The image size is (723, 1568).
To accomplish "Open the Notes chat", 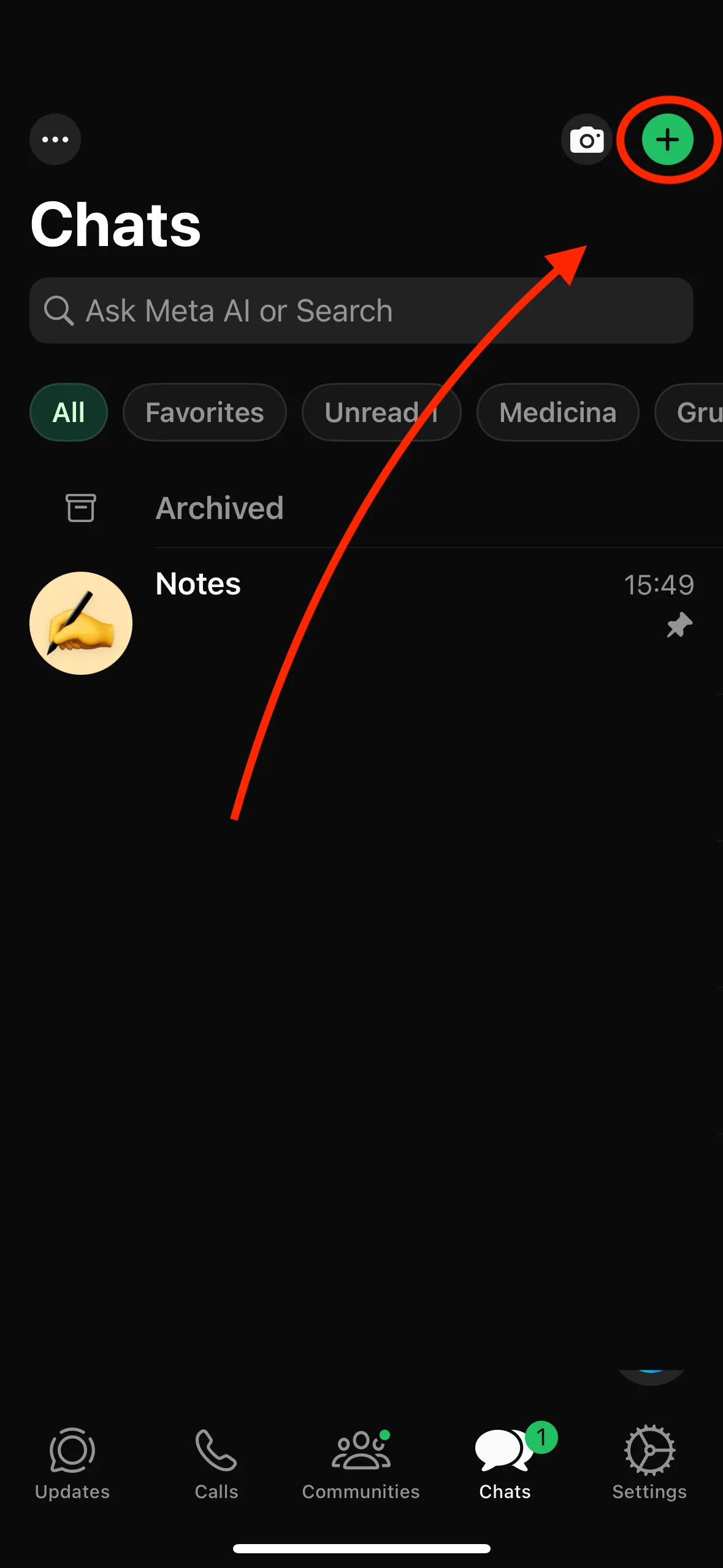I will click(361, 622).
